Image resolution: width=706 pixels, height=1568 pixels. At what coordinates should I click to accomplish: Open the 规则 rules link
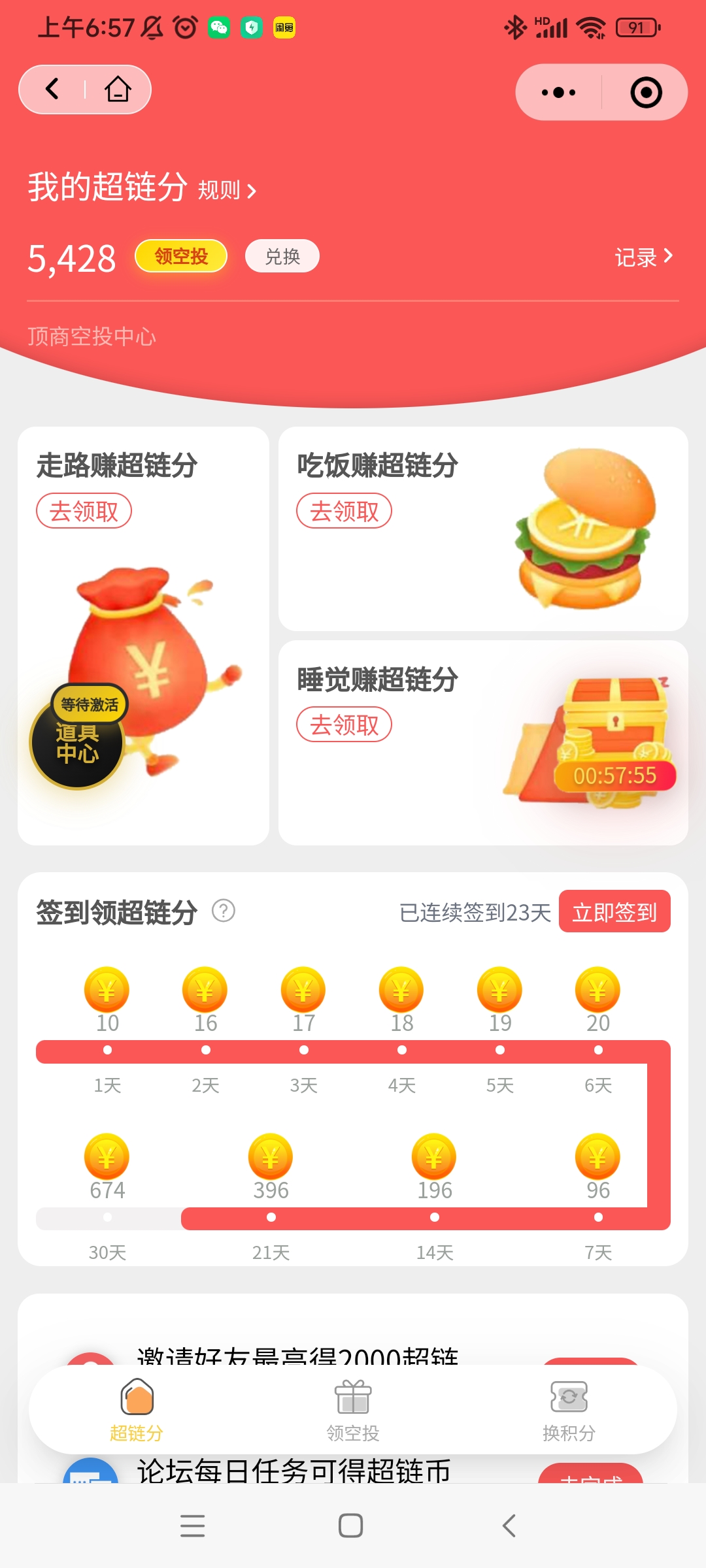point(222,191)
